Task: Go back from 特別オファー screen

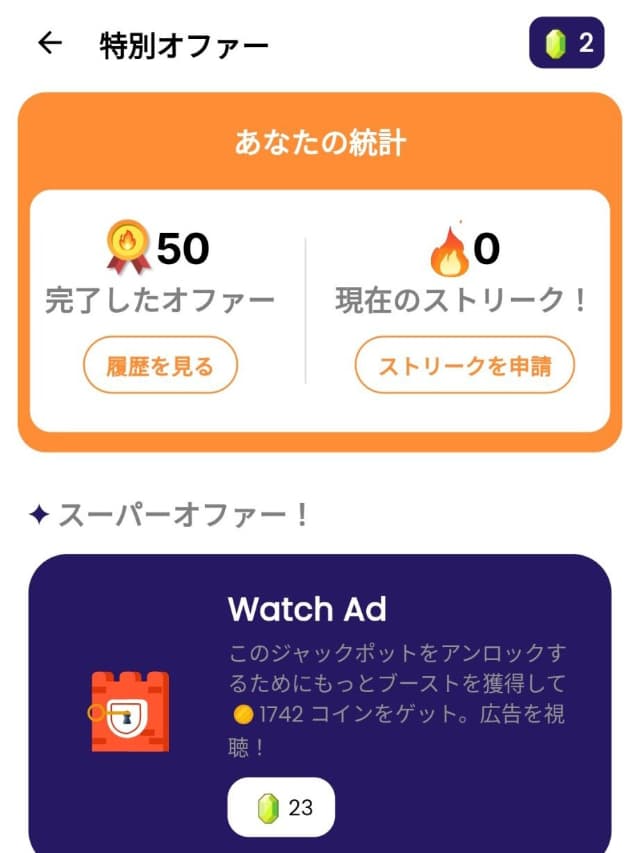Action: click(x=49, y=43)
